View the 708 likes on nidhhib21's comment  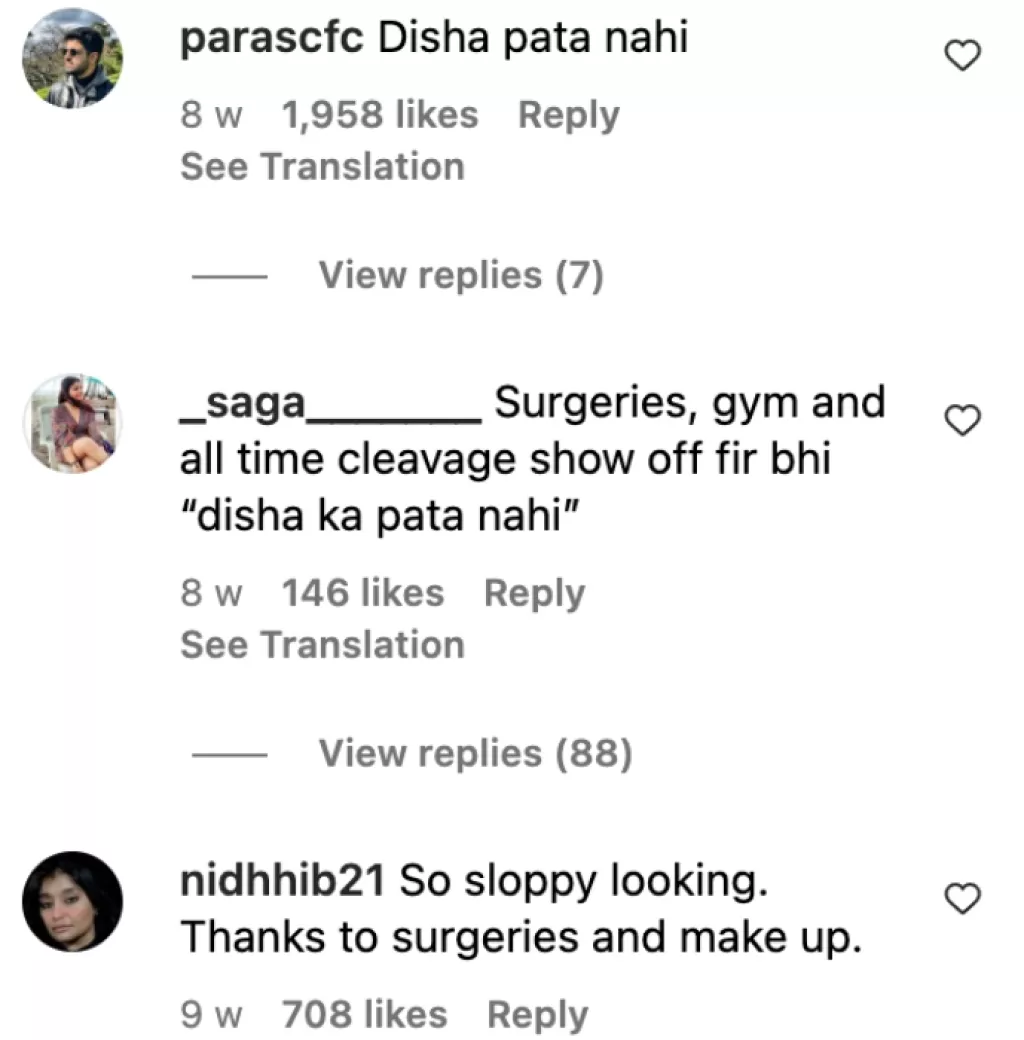[364, 1016]
